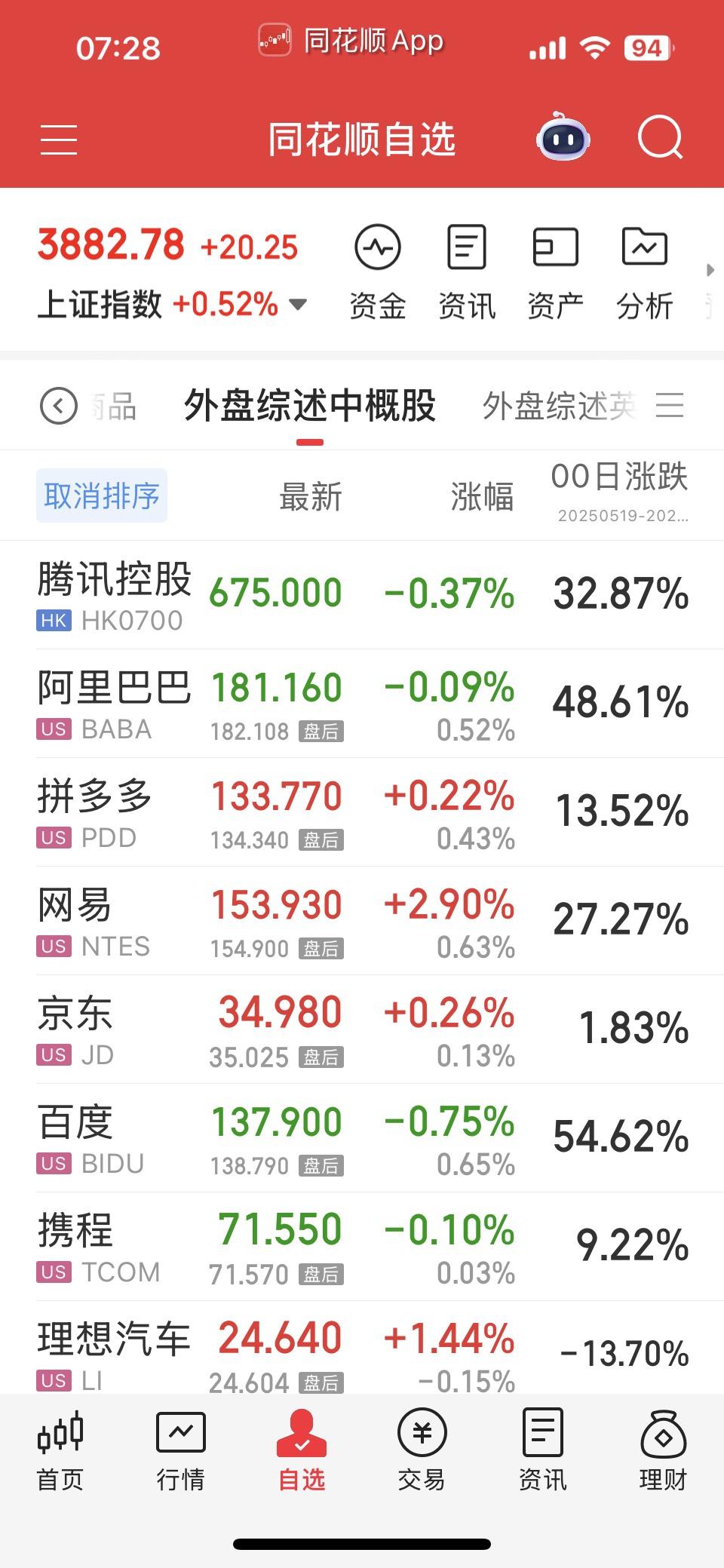The width and height of the screenshot is (724, 1568).
Task: Open the 资产 shortcut
Action: coord(556,272)
